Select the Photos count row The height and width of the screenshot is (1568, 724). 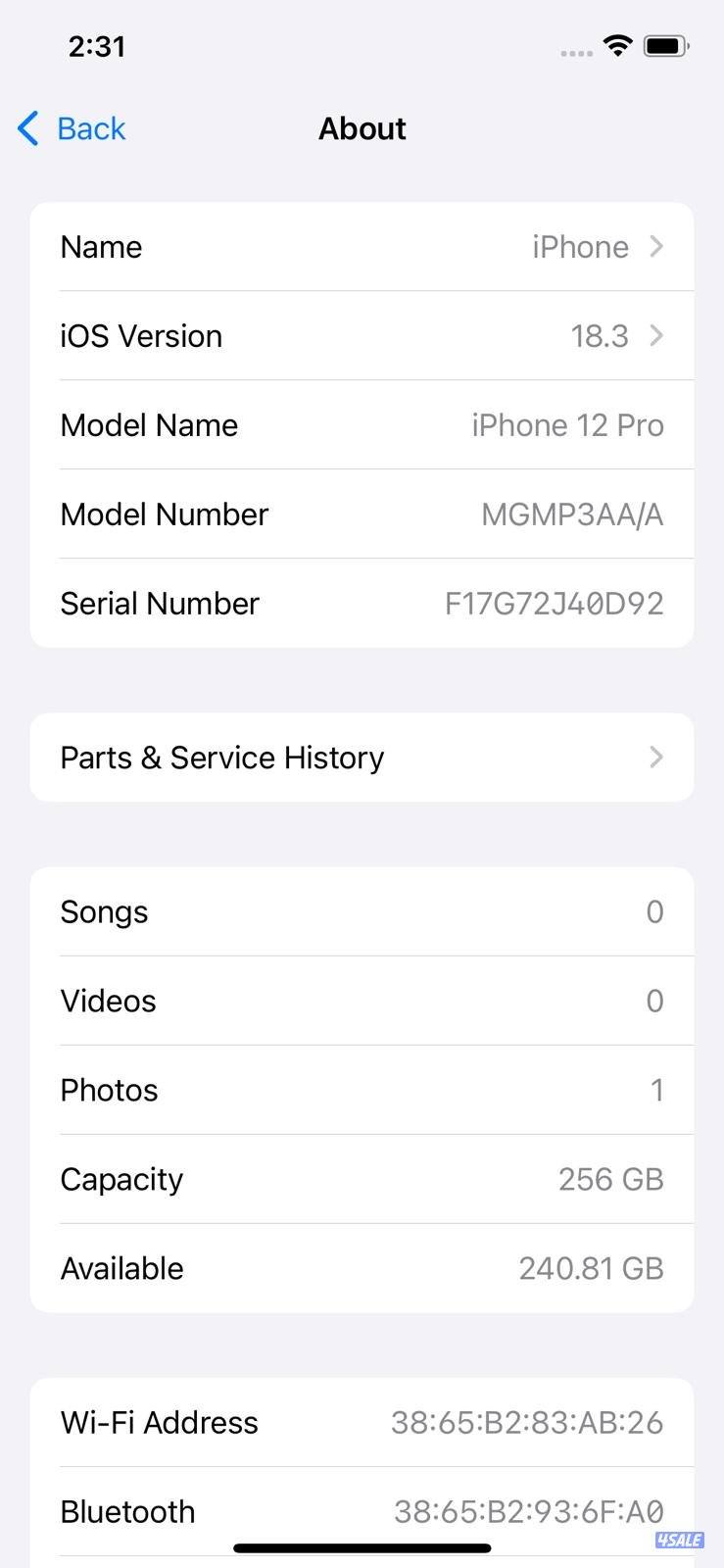(x=362, y=1090)
